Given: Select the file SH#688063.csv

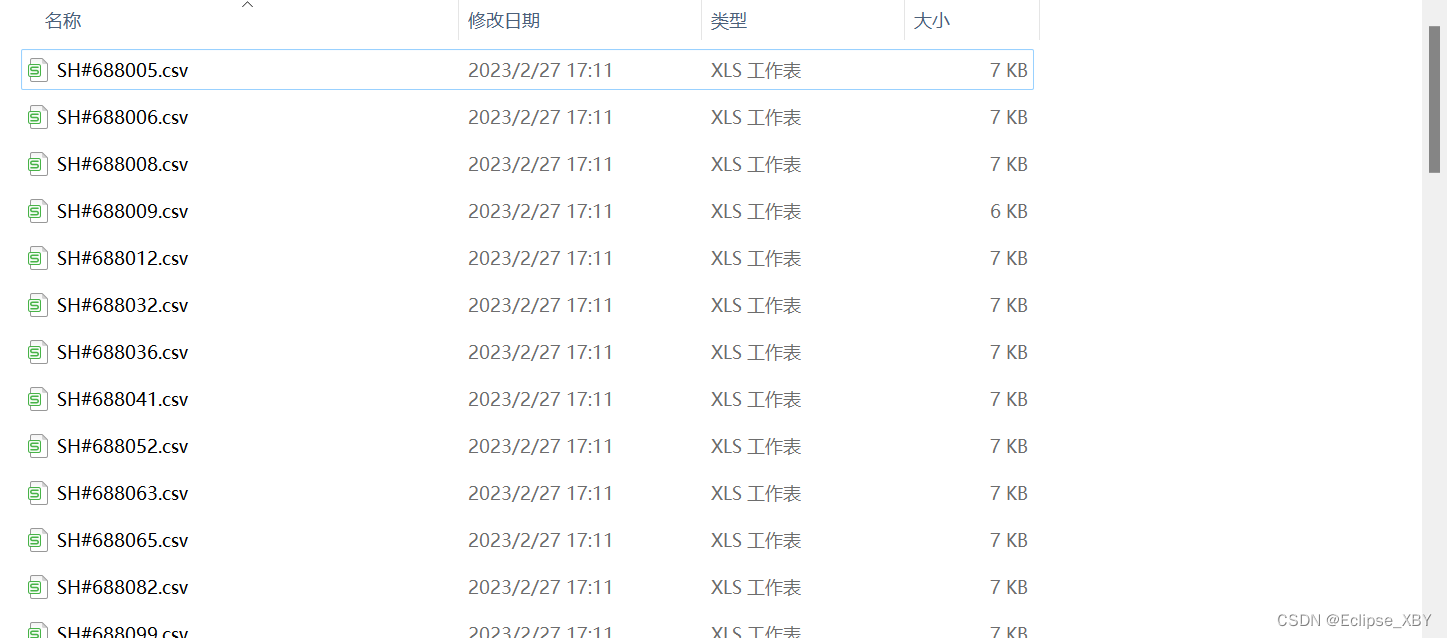Looking at the screenshot, I should [x=122, y=494].
